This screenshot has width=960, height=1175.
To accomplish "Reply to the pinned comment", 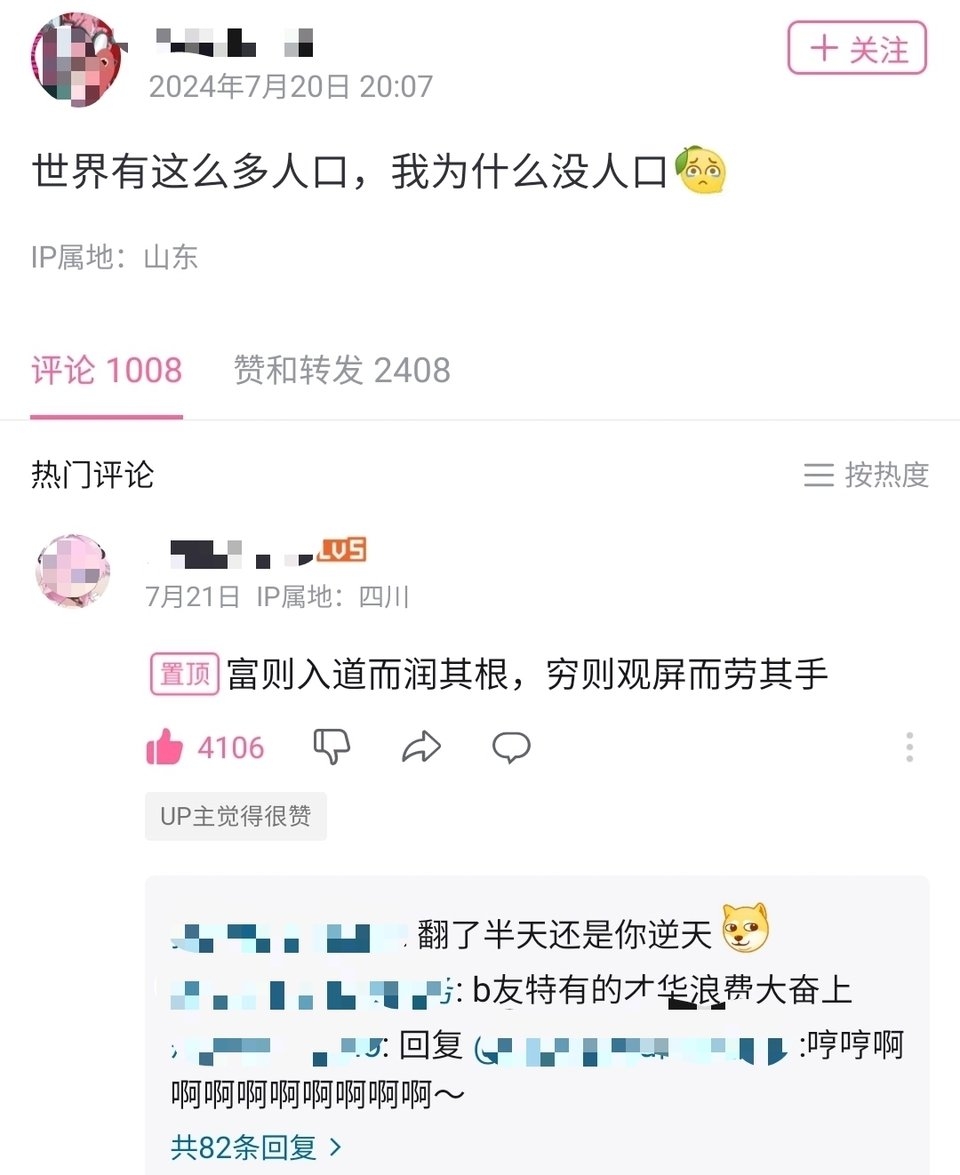I will (511, 747).
